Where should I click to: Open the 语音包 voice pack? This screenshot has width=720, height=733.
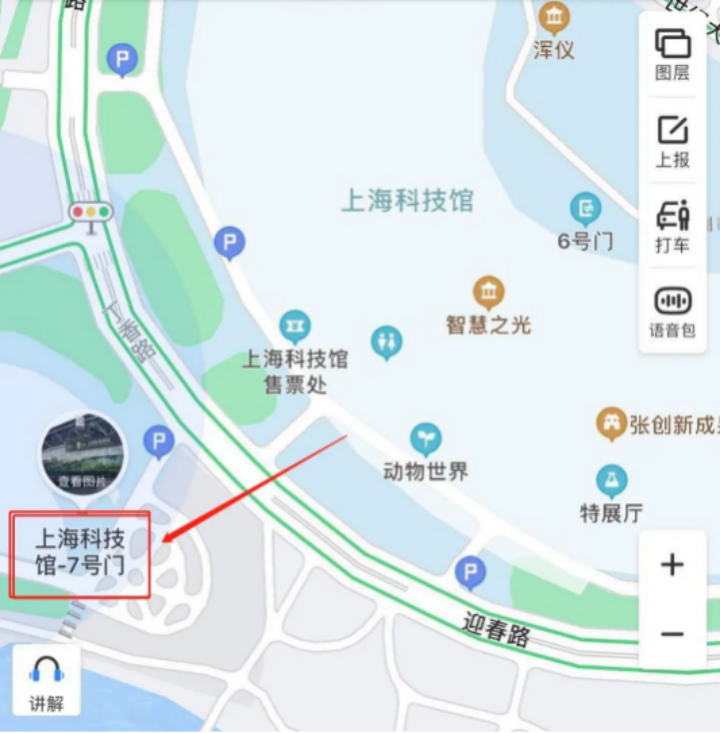[673, 311]
